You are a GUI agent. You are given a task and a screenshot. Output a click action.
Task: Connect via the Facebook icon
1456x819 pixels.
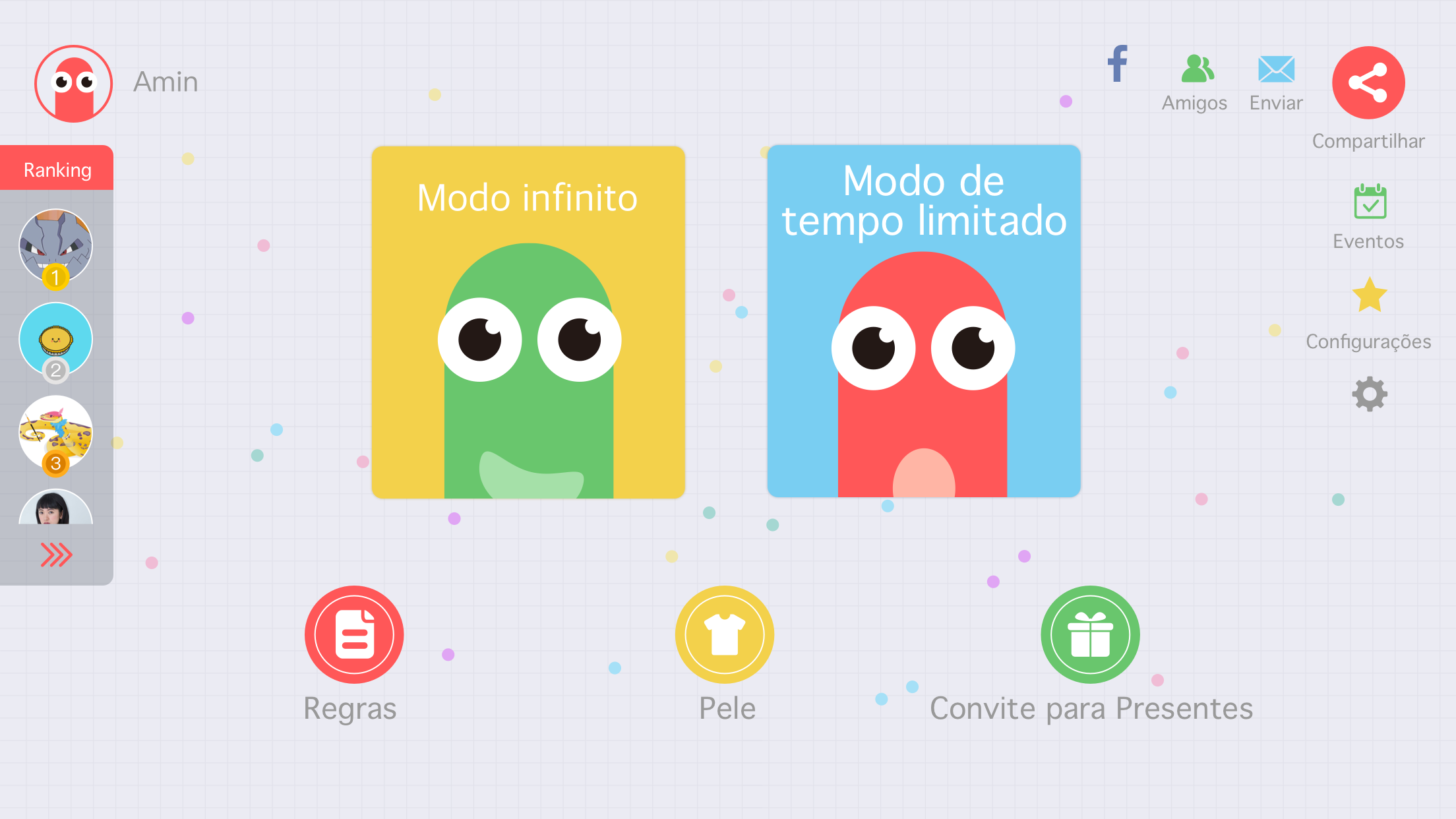1118,64
